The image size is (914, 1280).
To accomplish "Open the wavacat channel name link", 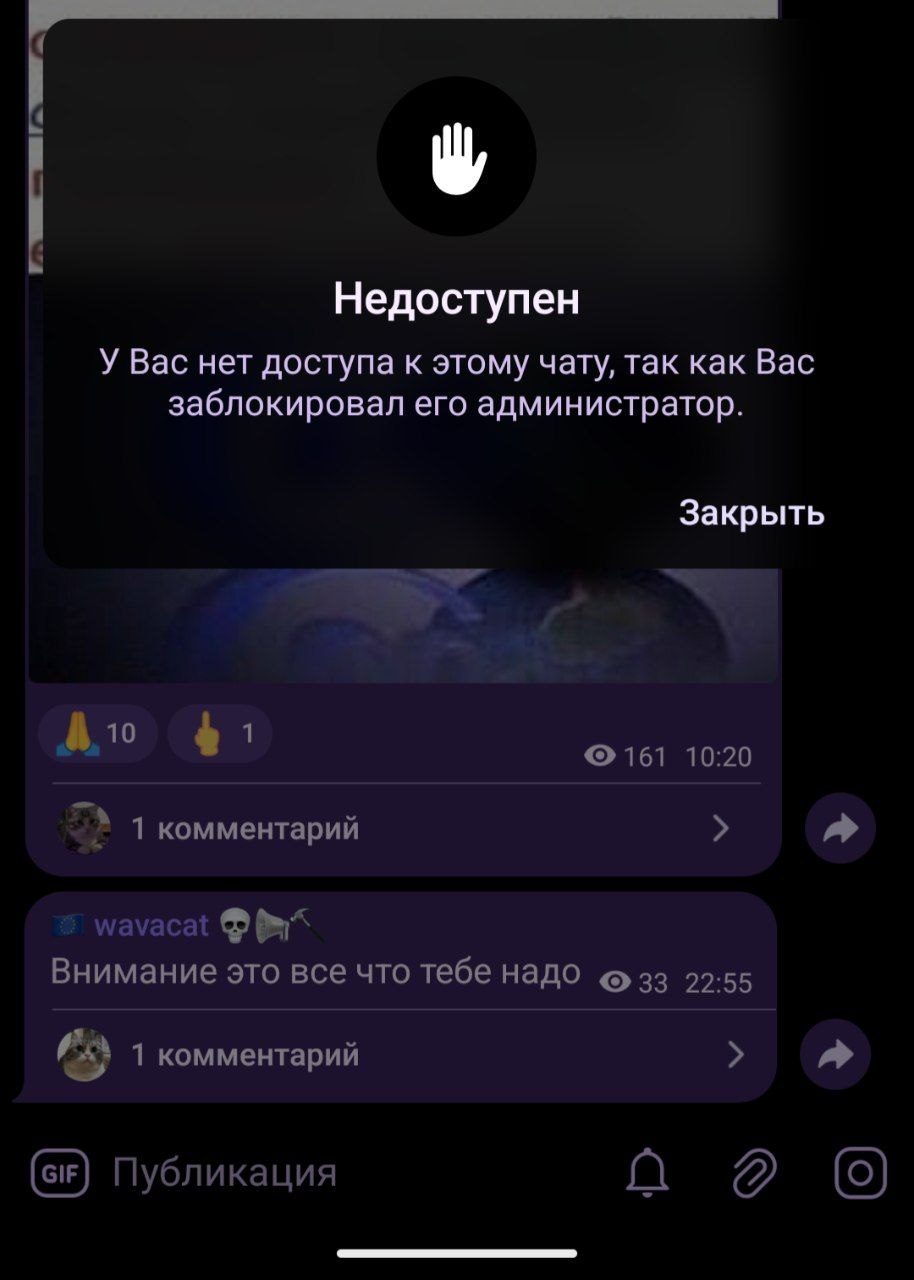I will (150, 926).
